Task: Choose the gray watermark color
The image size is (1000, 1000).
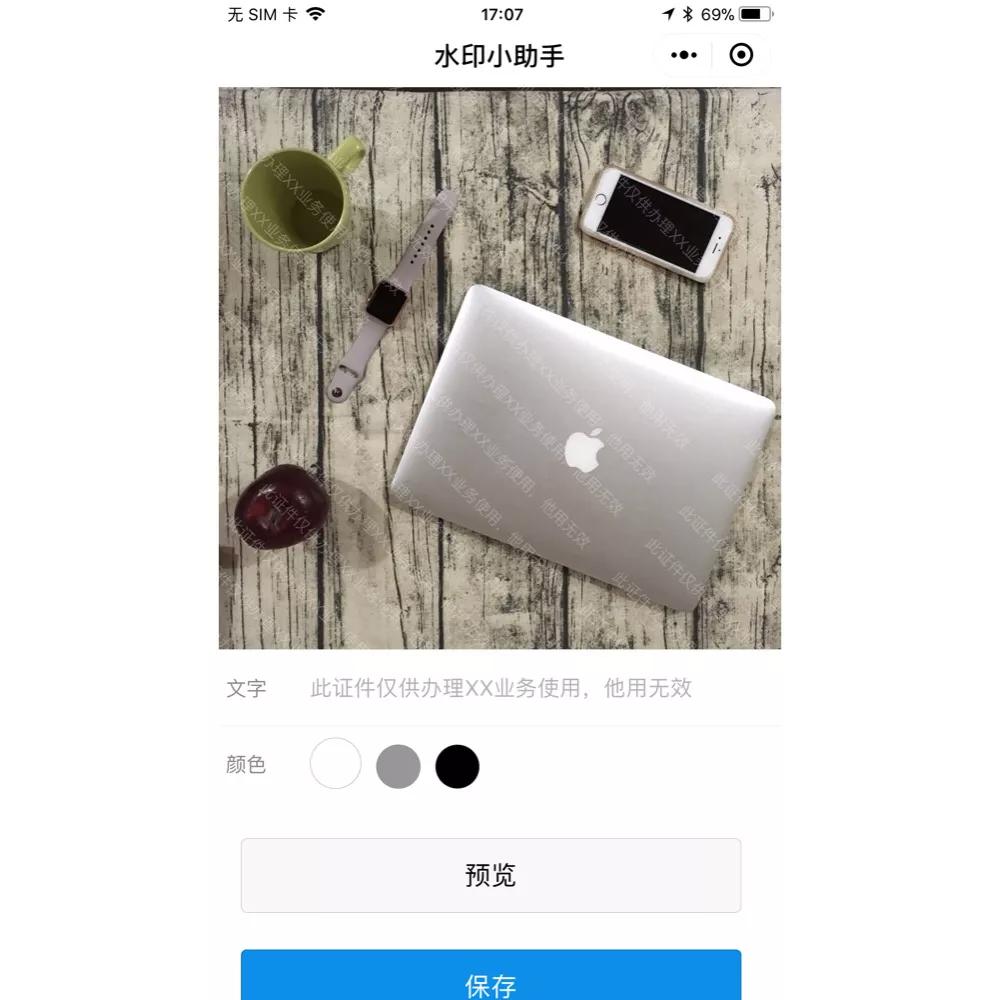Action: [398, 766]
